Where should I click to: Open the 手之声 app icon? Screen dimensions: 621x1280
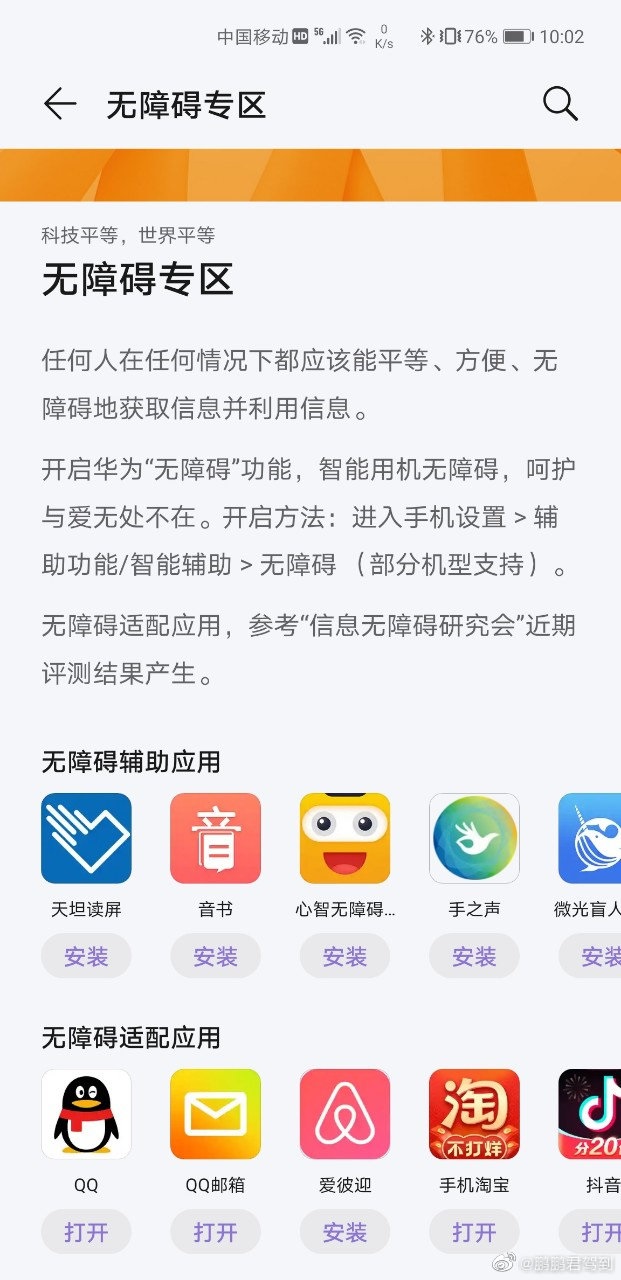pos(474,838)
